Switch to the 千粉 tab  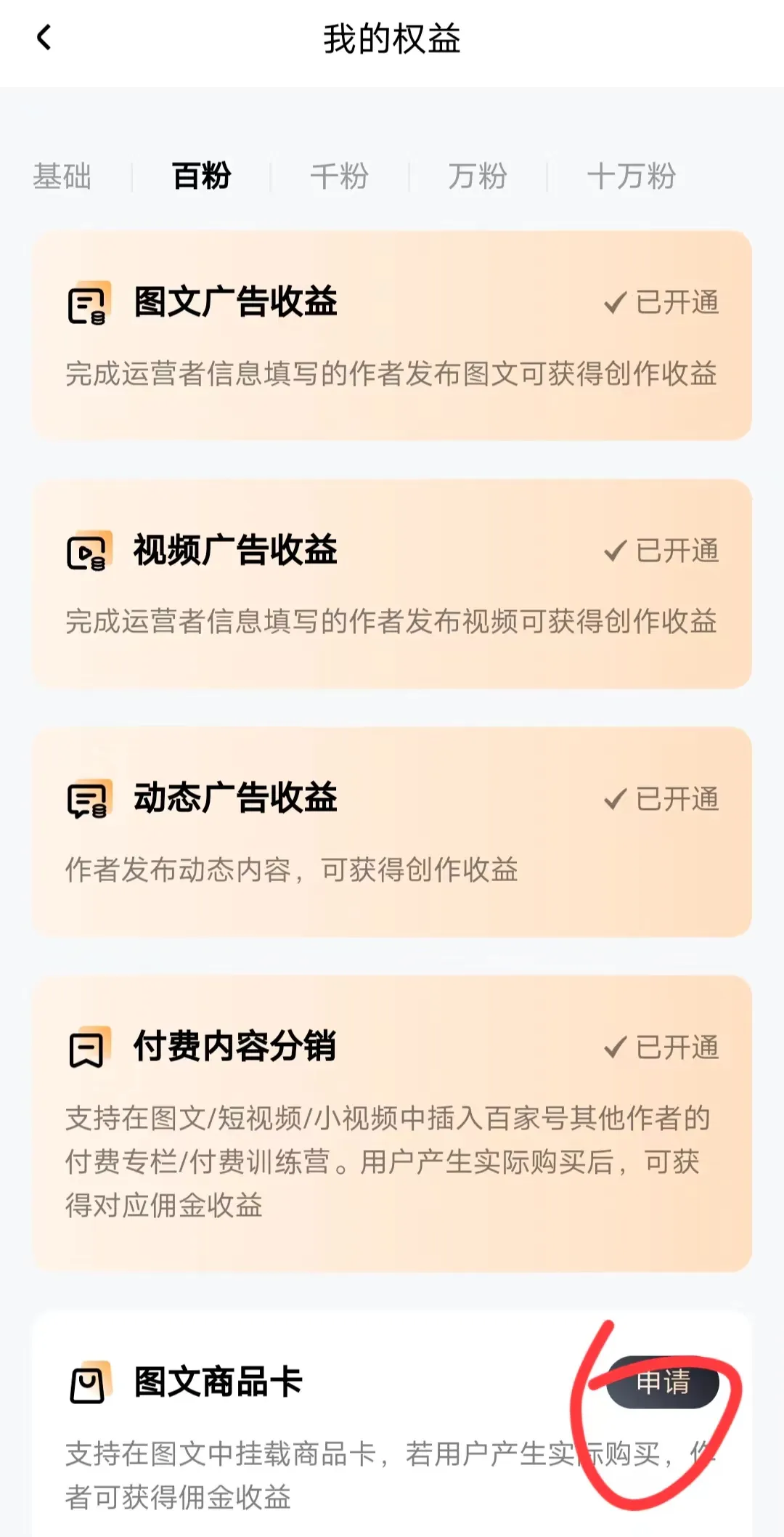pyautogui.click(x=339, y=177)
